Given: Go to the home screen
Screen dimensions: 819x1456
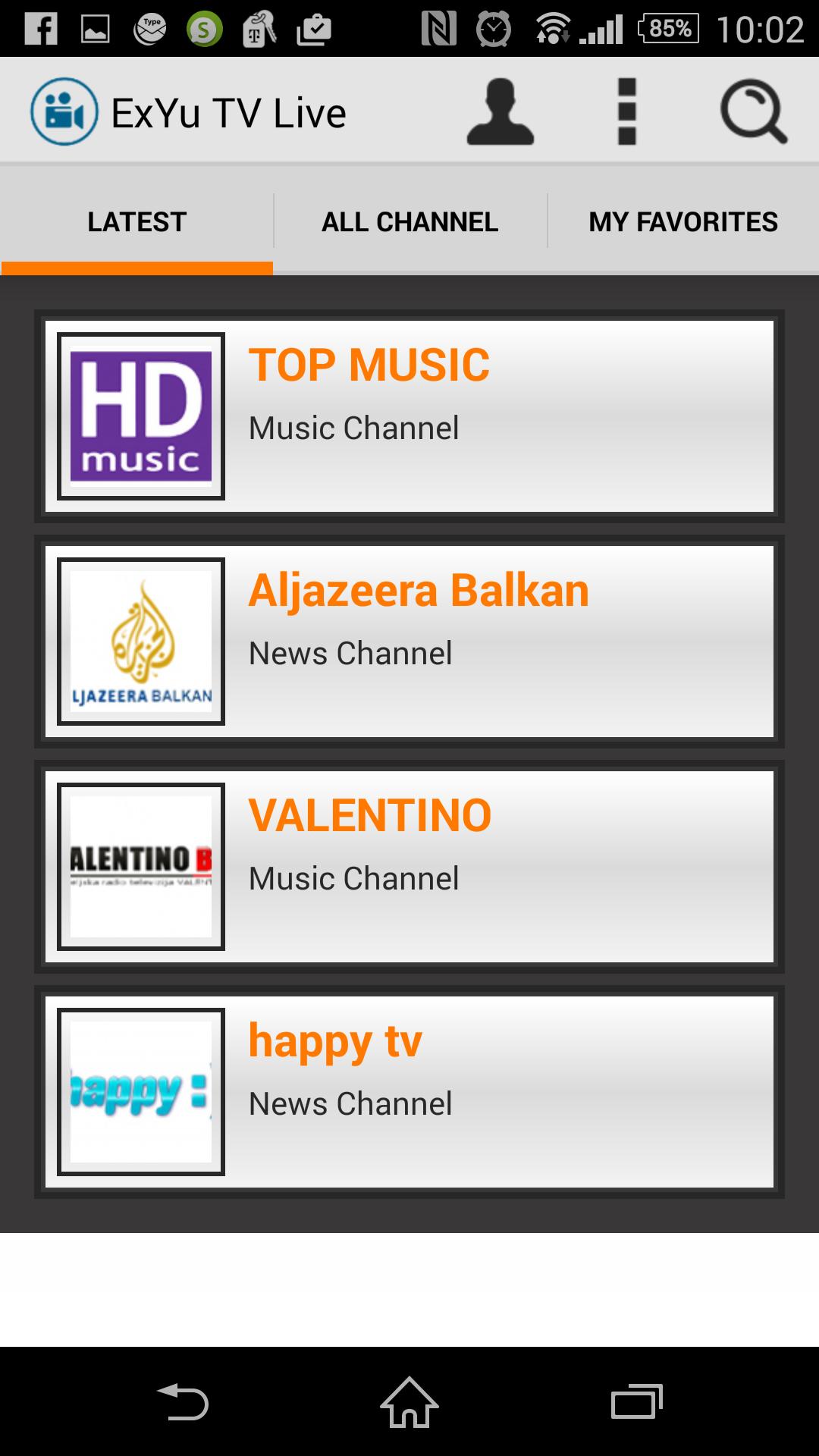Looking at the screenshot, I should pyautogui.click(x=409, y=1401).
